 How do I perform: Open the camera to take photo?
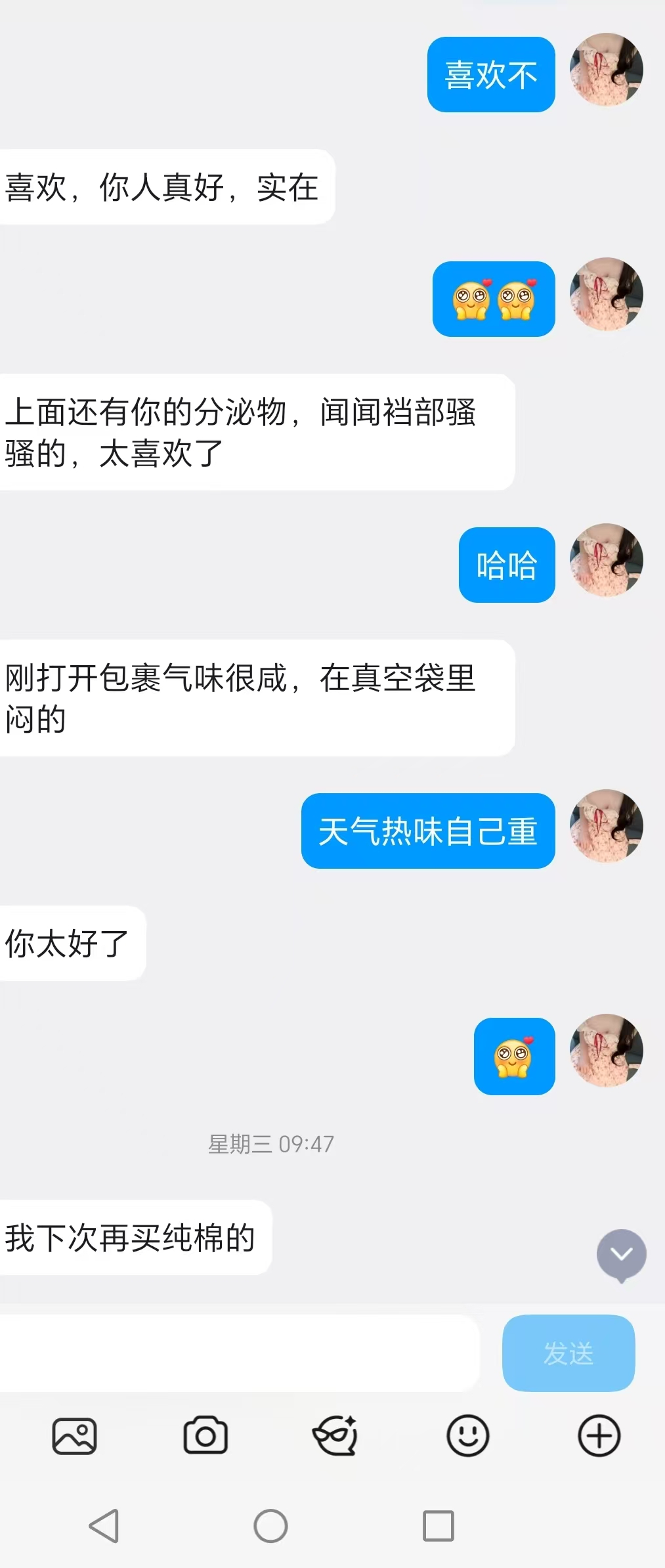pos(205,1436)
